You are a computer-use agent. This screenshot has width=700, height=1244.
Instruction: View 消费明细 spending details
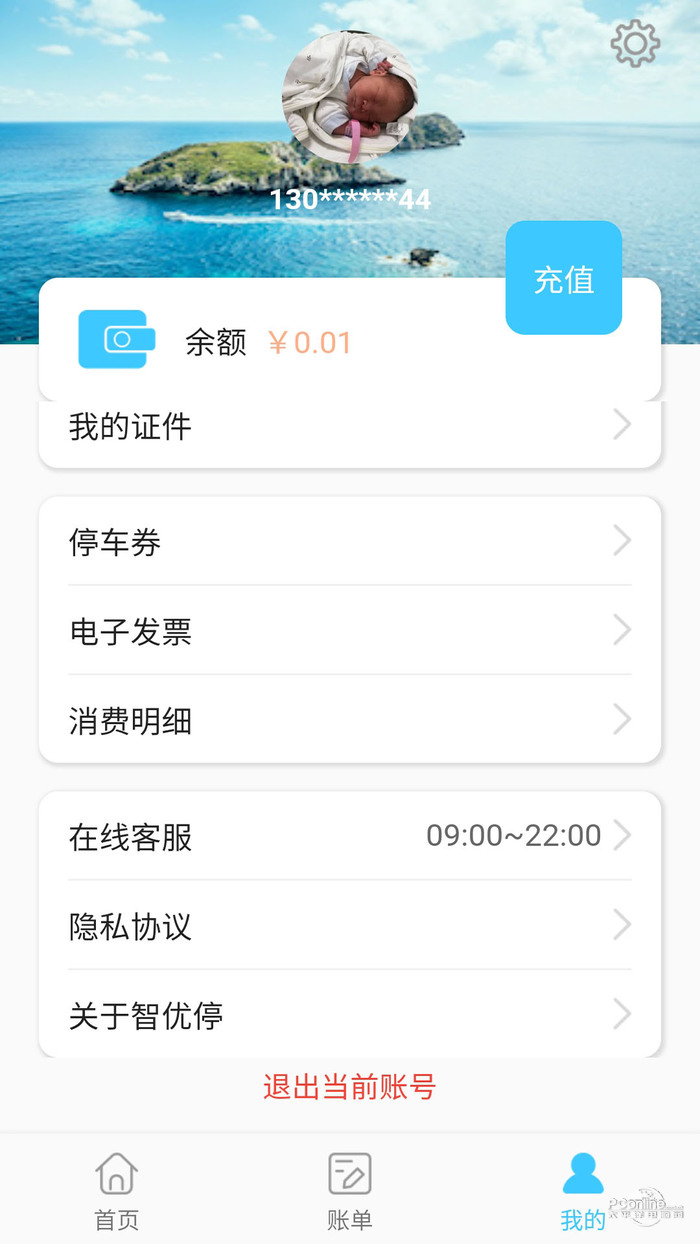click(349, 720)
